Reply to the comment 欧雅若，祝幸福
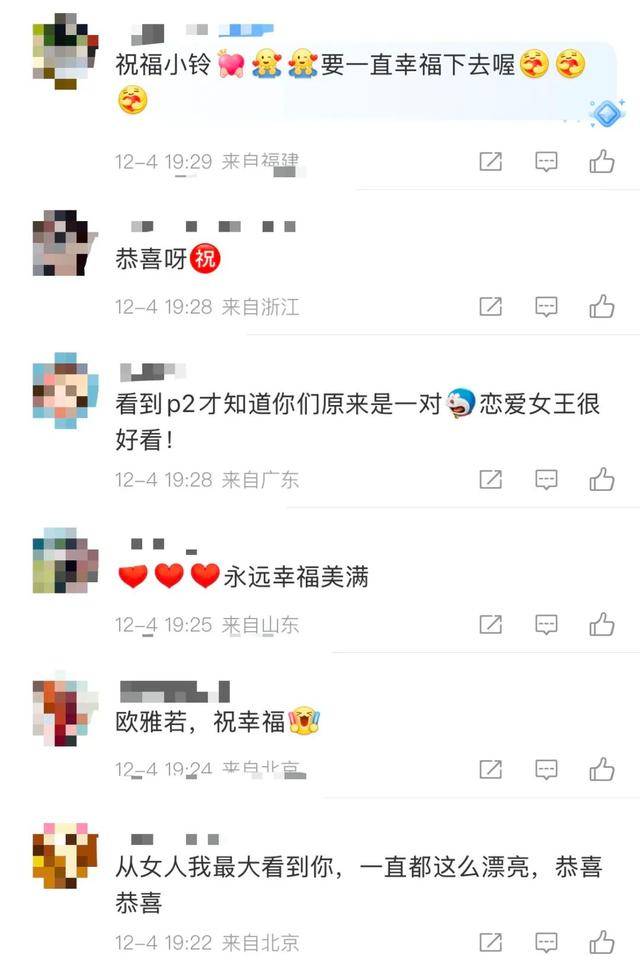This screenshot has width=640, height=967. click(x=546, y=769)
